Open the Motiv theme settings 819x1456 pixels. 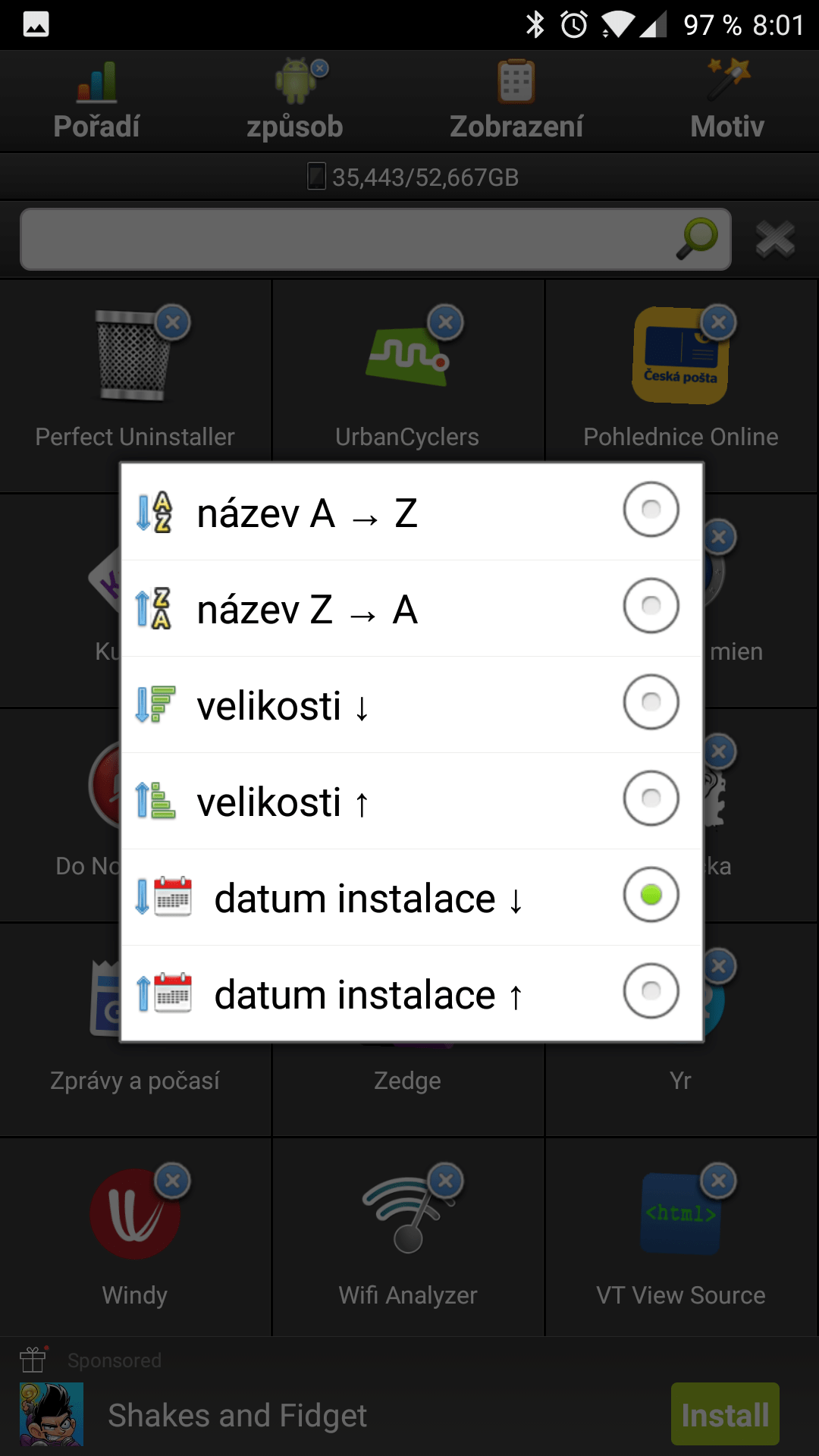(x=727, y=102)
